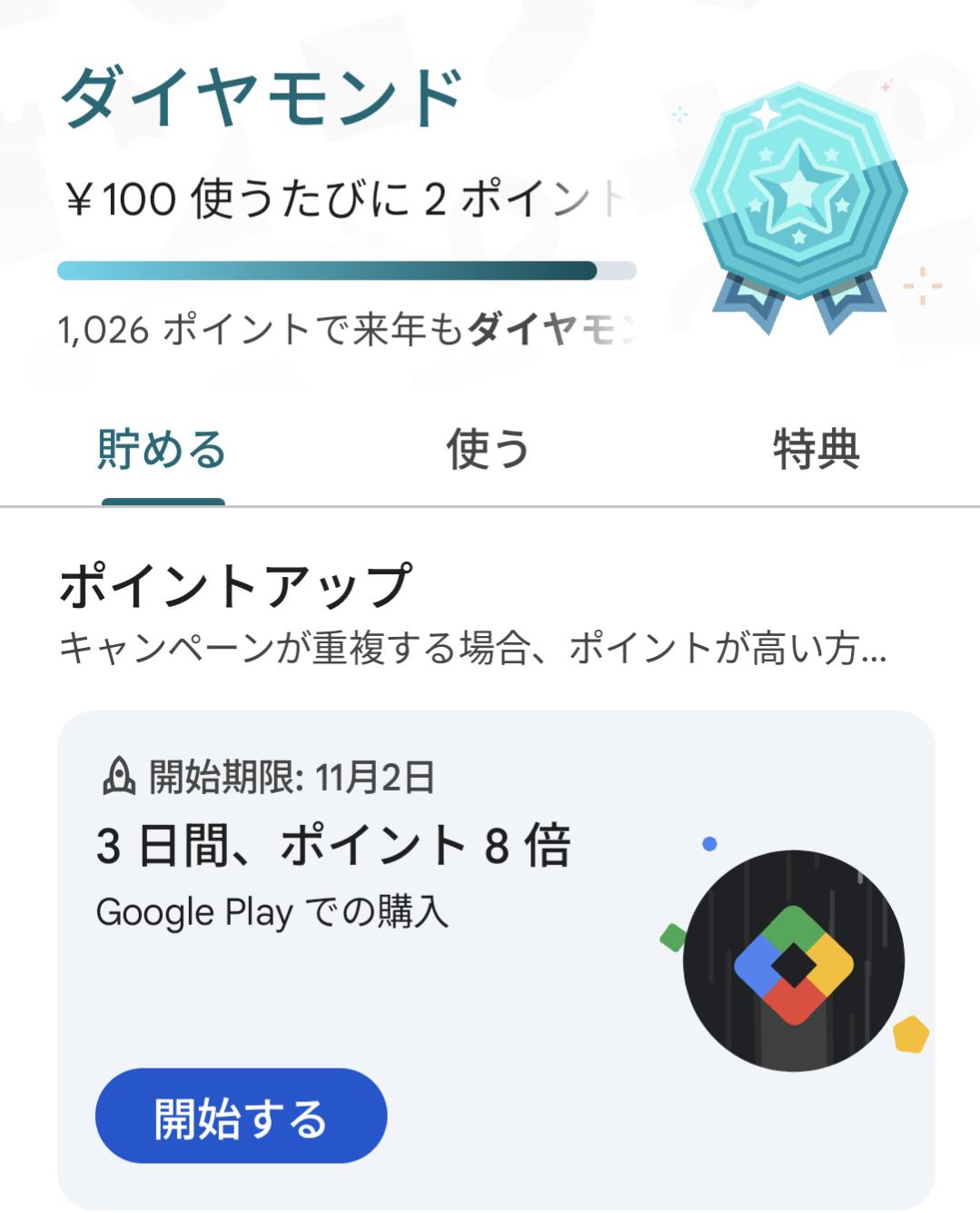Switch to the 貯める tab
This screenshot has height=1213, width=980.
tap(162, 450)
